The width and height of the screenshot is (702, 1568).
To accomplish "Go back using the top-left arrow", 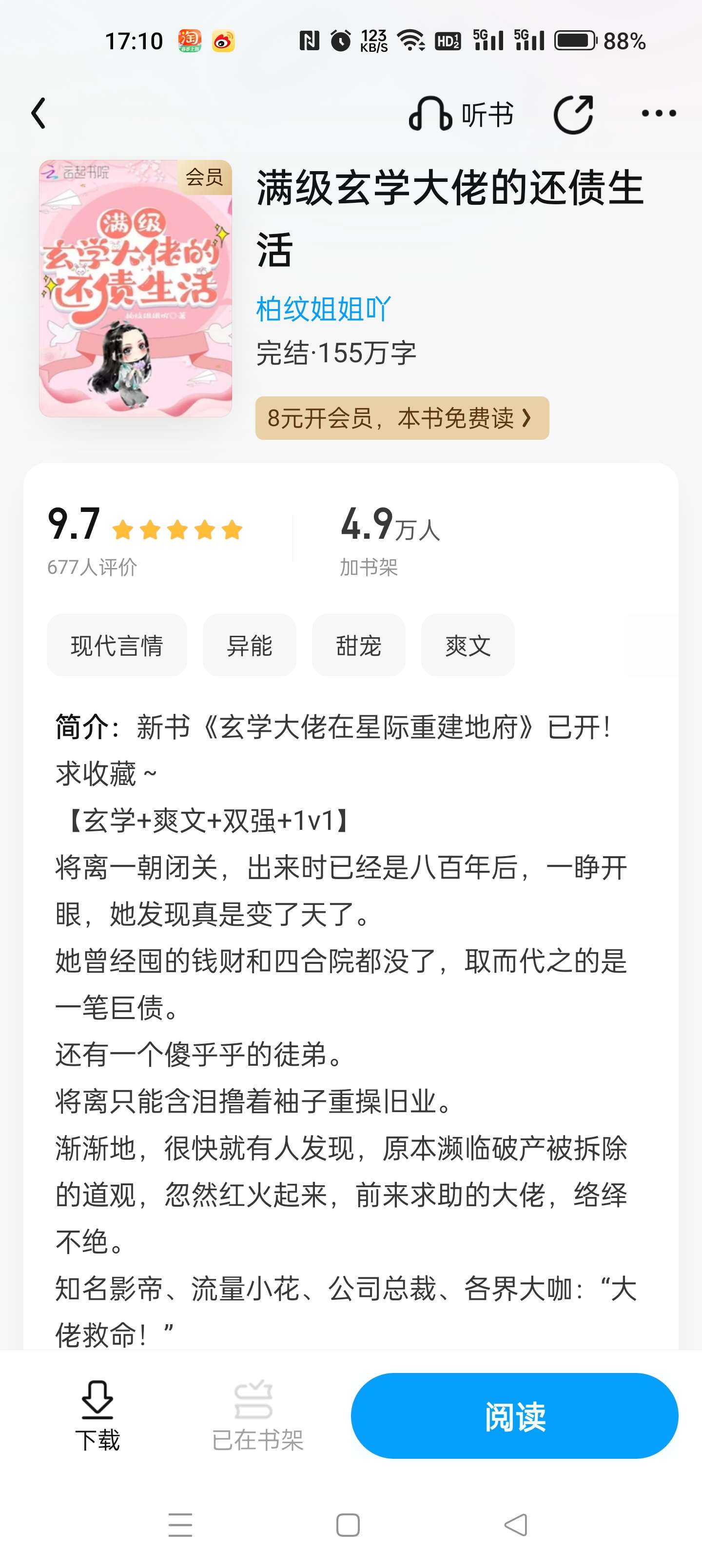I will [39, 113].
